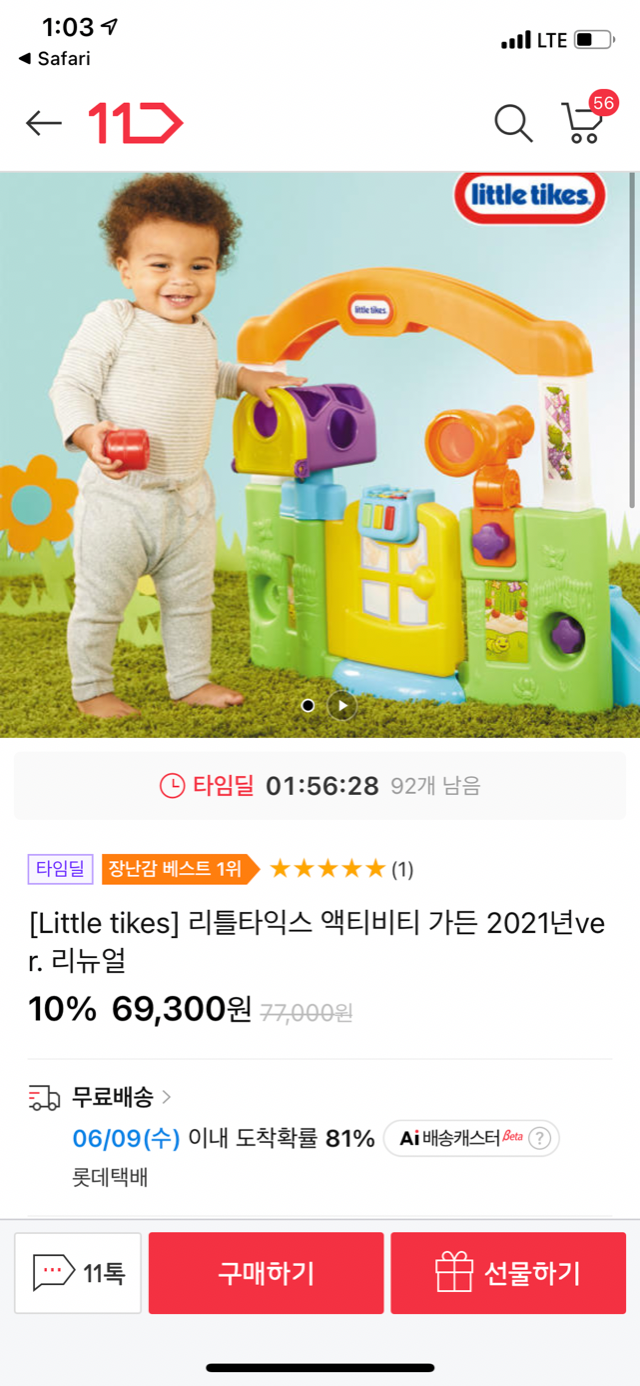Image resolution: width=640 pixels, height=1386 pixels.
Task: Play the product video
Action: click(x=342, y=705)
